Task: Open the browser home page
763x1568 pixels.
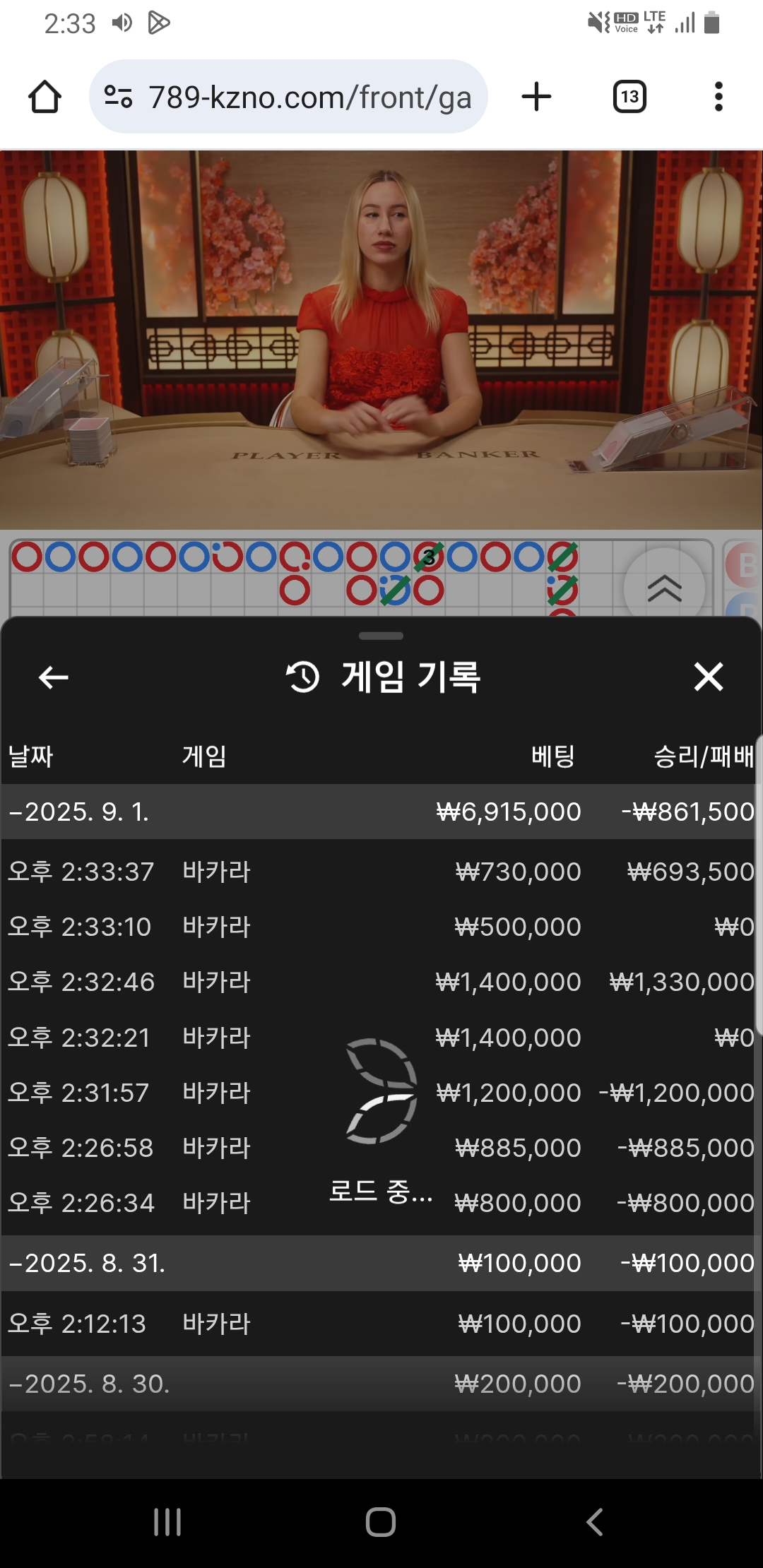Action: click(45, 97)
